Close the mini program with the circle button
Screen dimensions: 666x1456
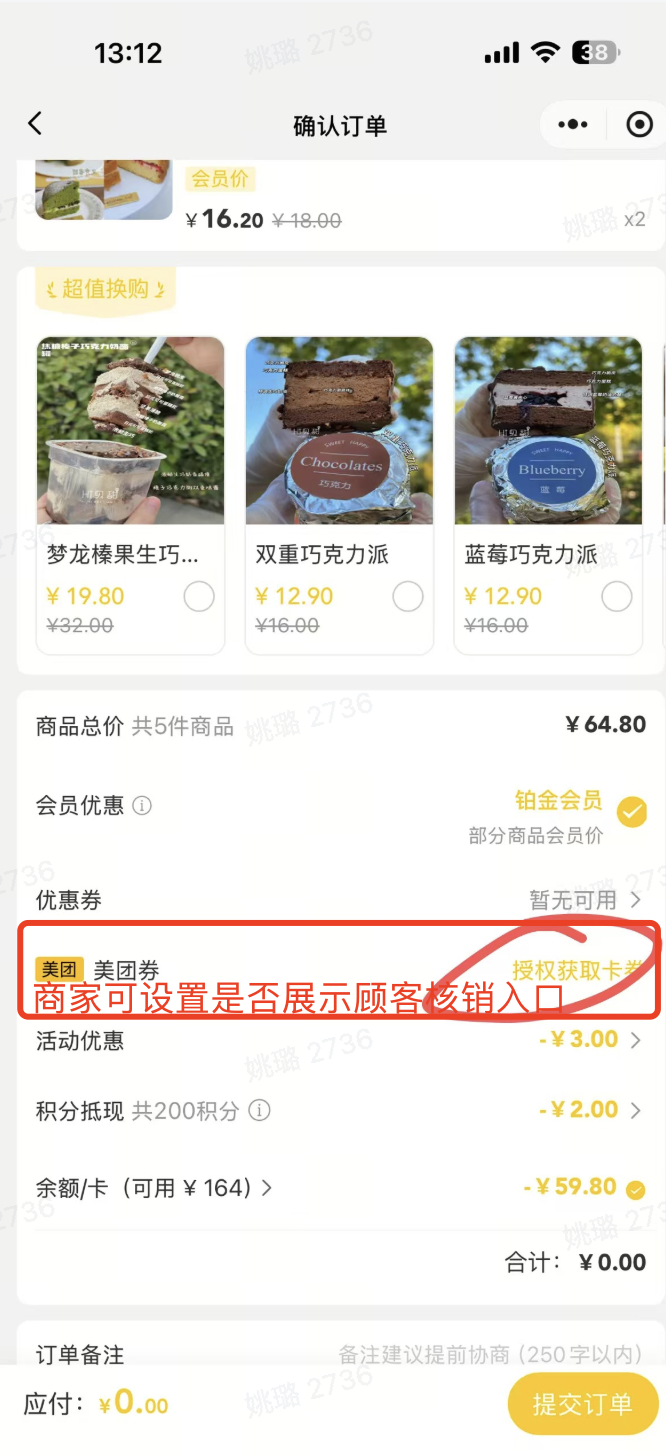[638, 125]
